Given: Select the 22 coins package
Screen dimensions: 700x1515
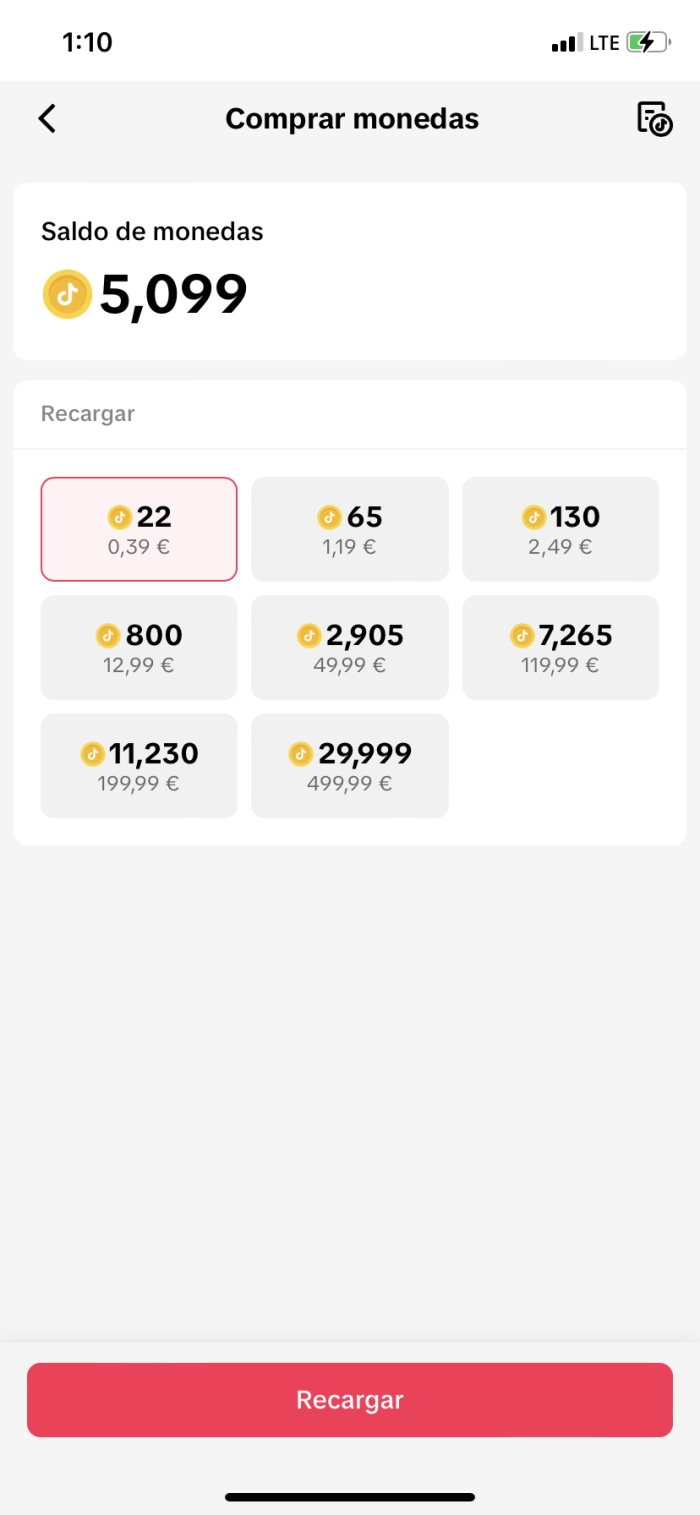Looking at the screenshot, I should pos(139,529).
